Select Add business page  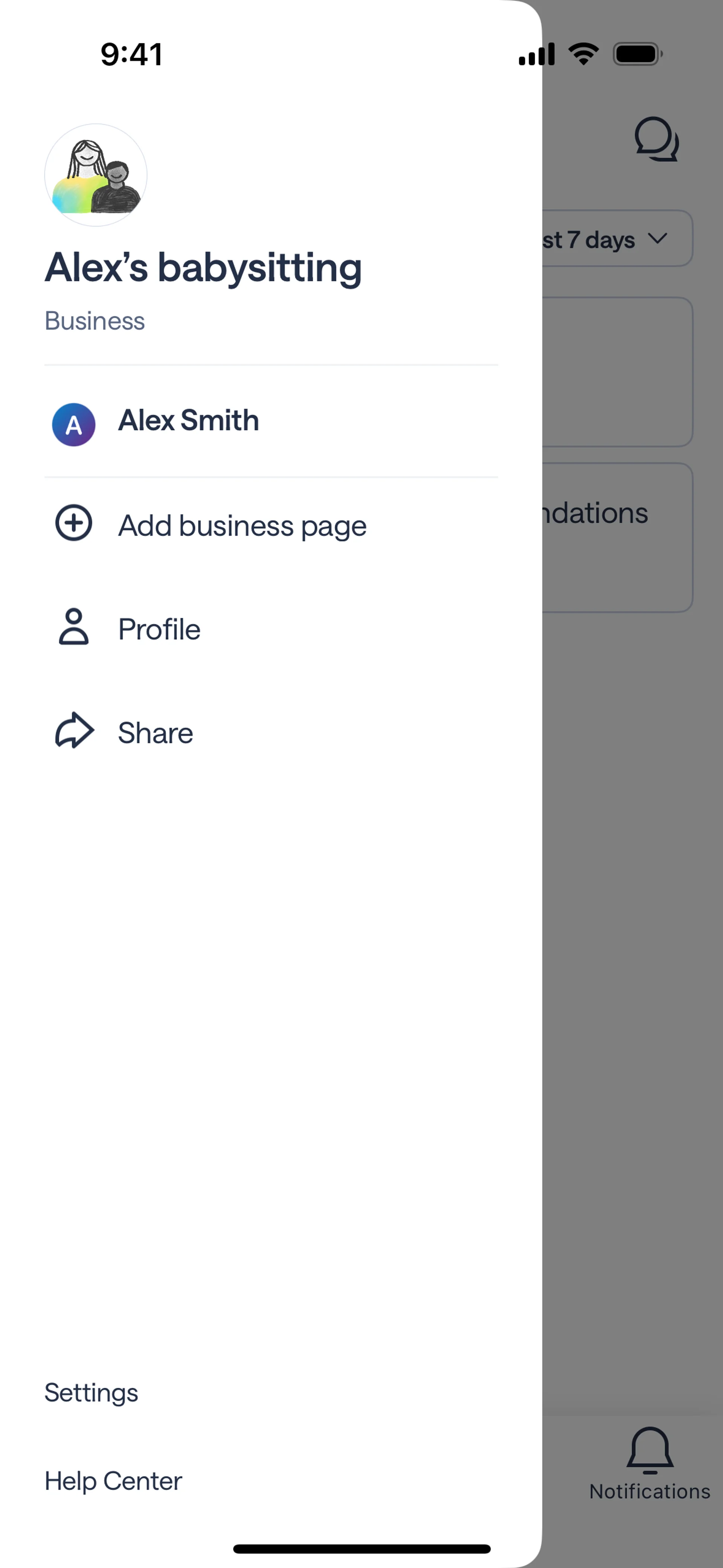pos(242,525)
